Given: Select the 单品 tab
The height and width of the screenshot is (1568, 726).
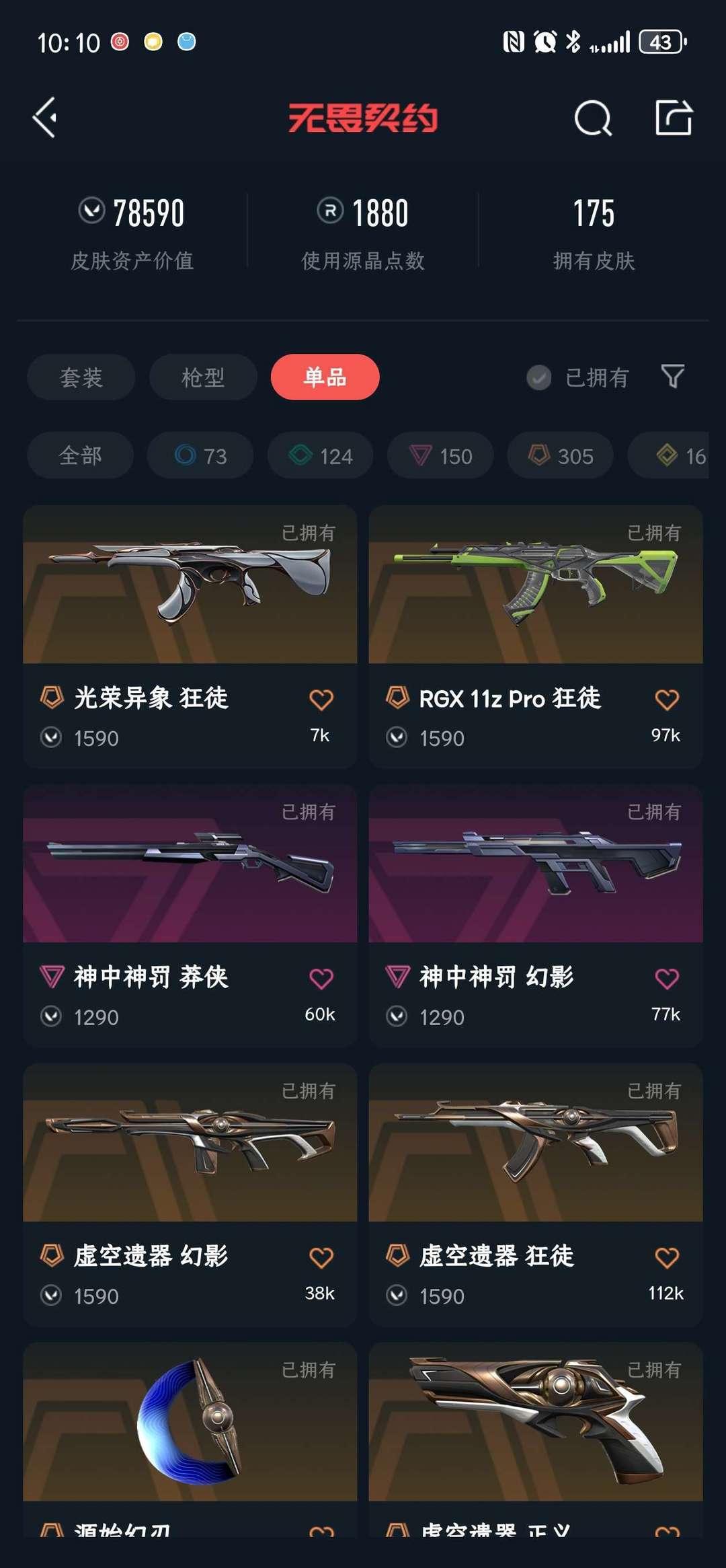Looking at the screenshot, I should tap(325, 377).
